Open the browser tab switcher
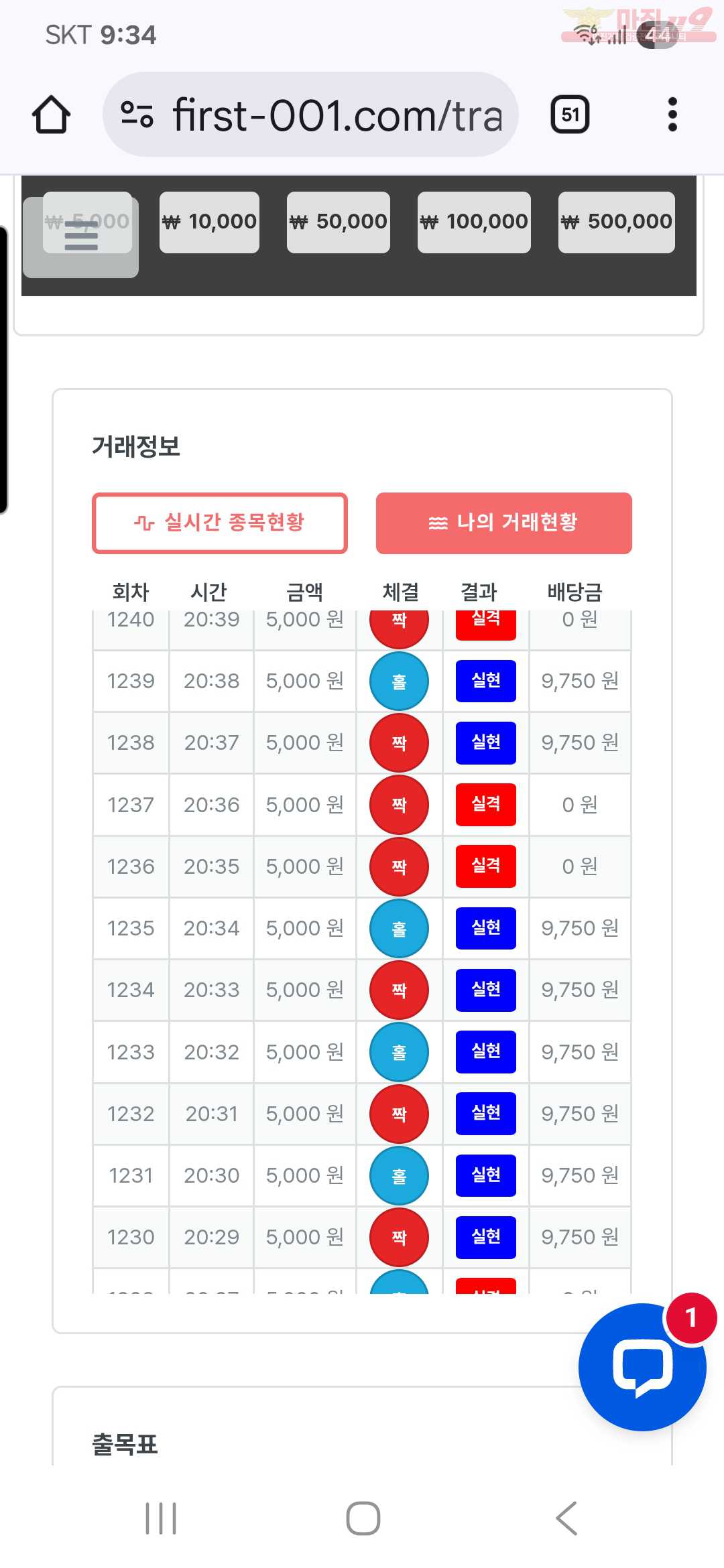The width and height of the screenshot is (724, 1568). coord(570,115)
